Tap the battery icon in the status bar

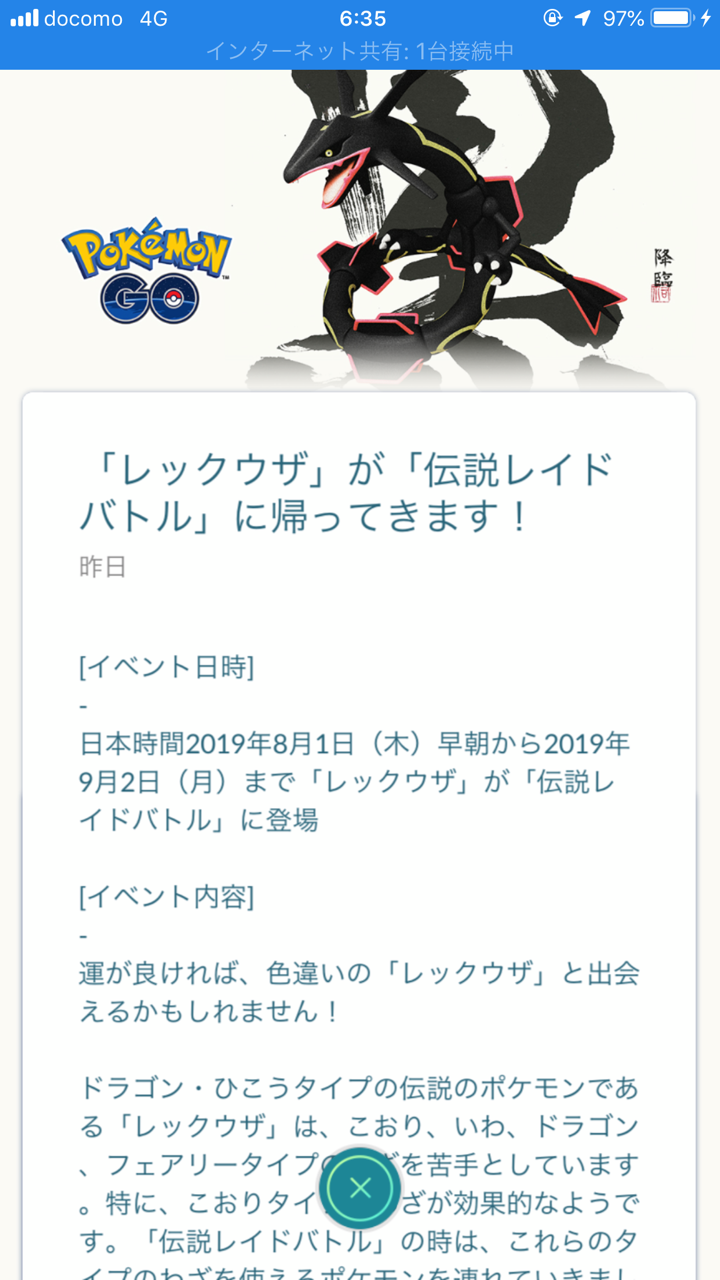pyautogui.click(x=672, y=17)
